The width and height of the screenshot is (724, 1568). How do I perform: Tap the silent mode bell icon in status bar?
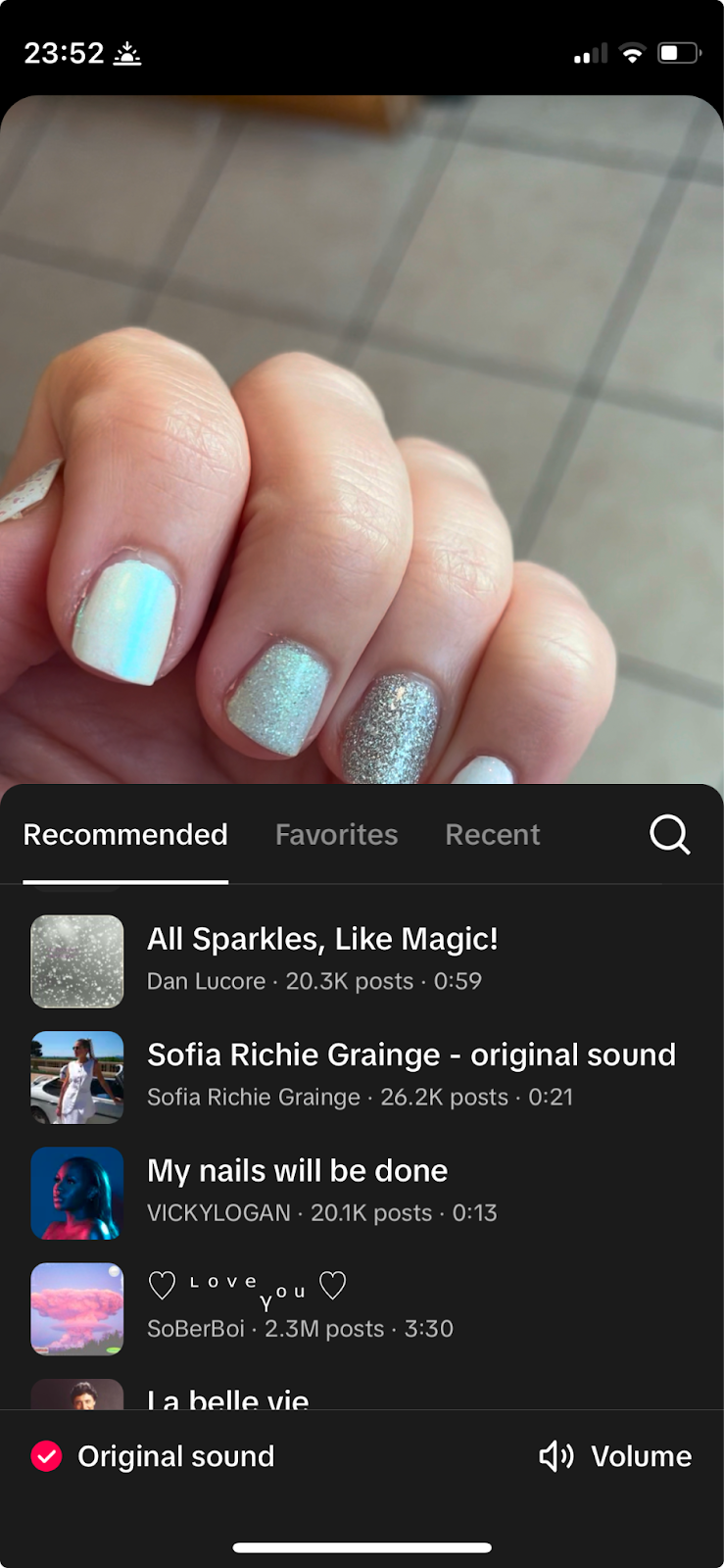click(x=125, y=53)
